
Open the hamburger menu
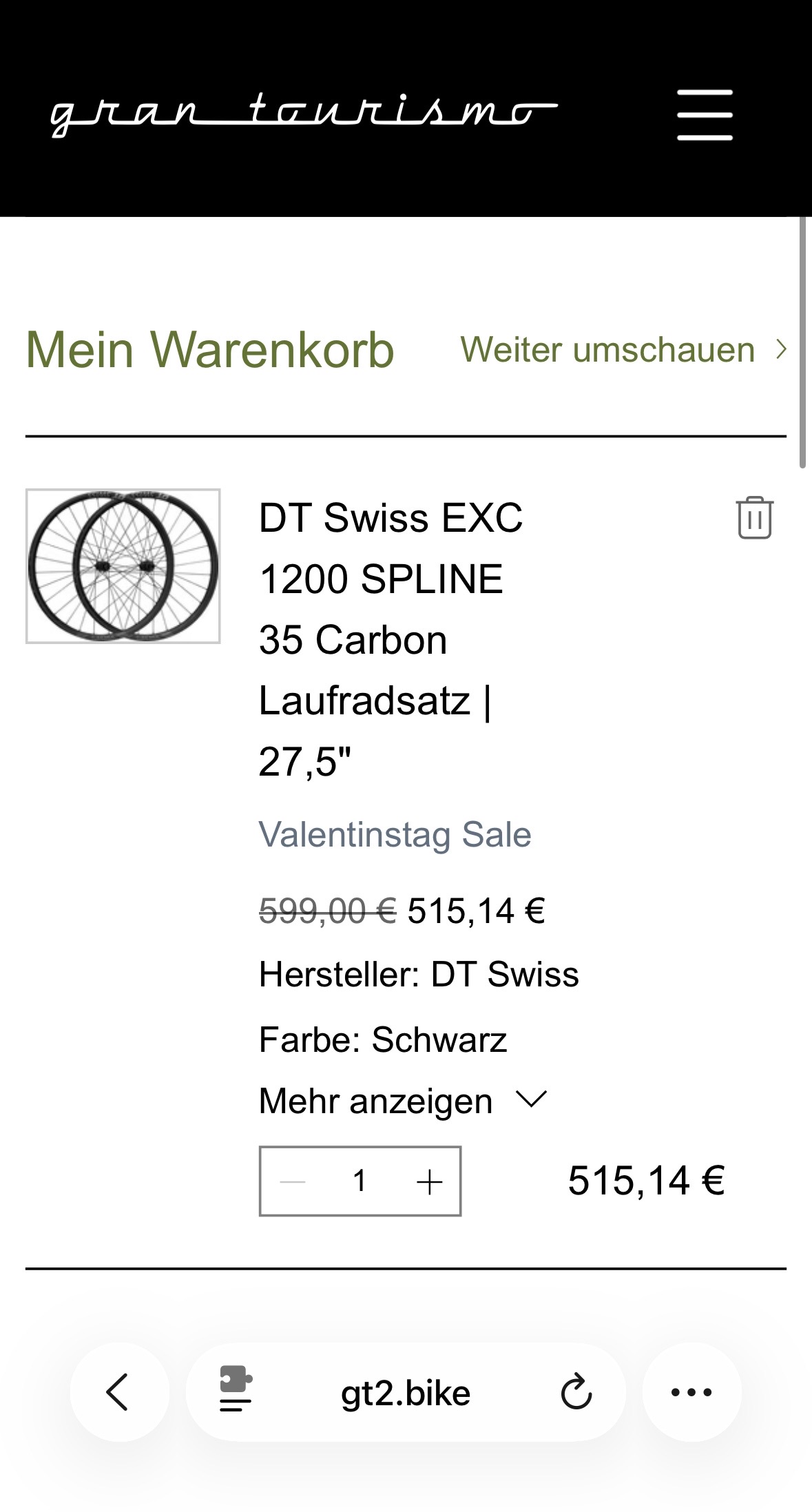[x=705, y=114]
